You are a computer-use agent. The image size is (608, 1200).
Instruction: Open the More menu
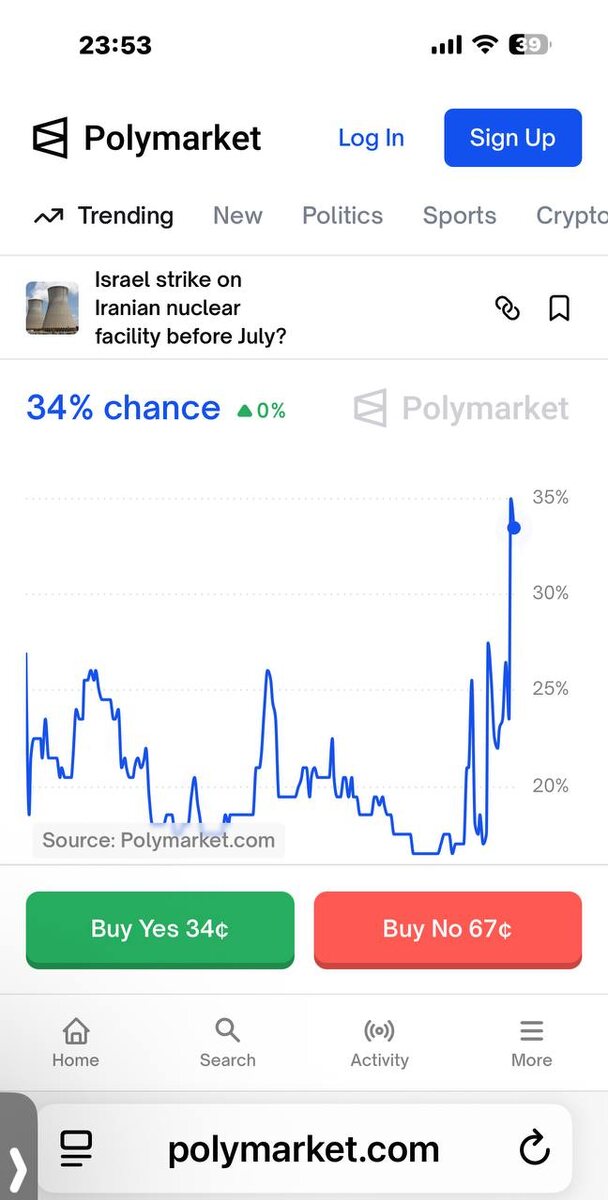[x=531, y=1043]
